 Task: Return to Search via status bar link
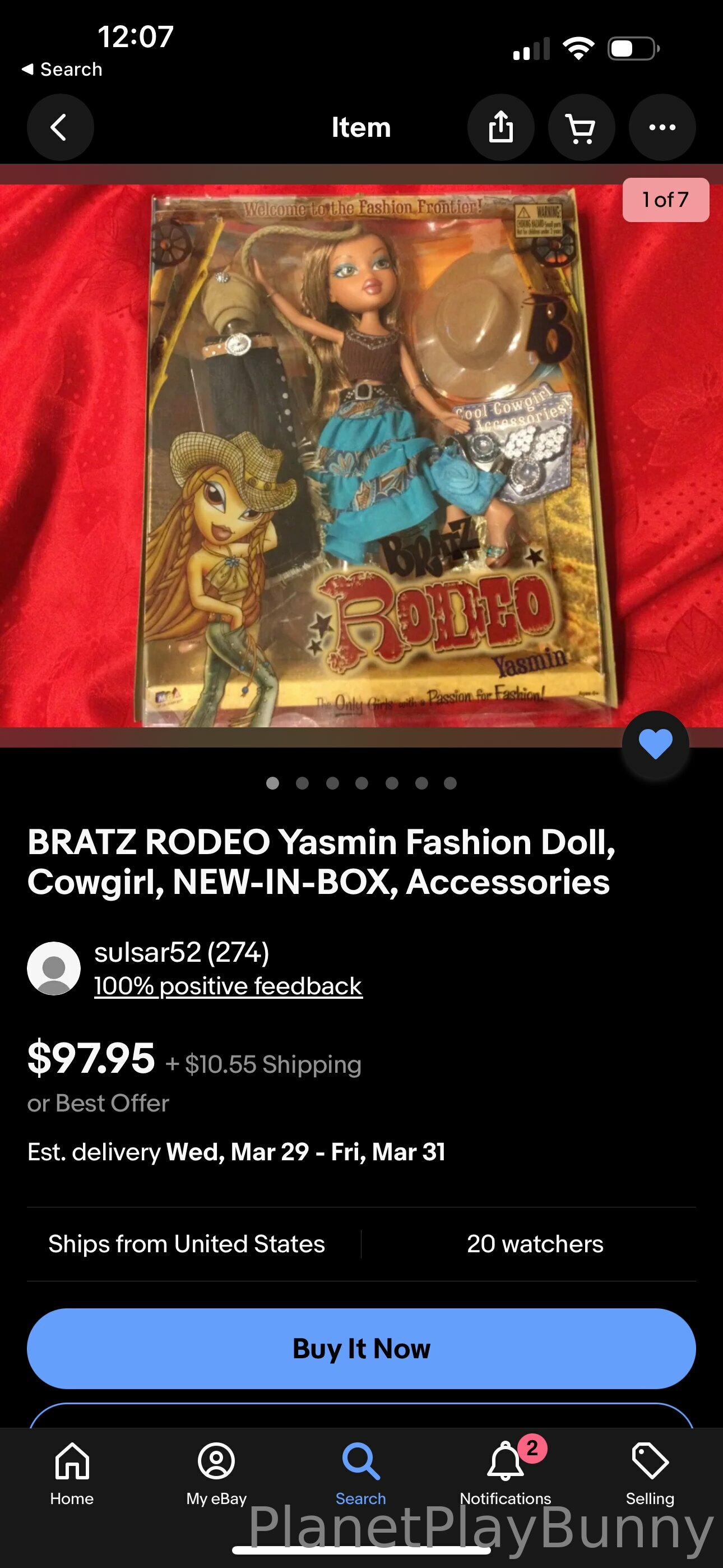pos(62,70)
